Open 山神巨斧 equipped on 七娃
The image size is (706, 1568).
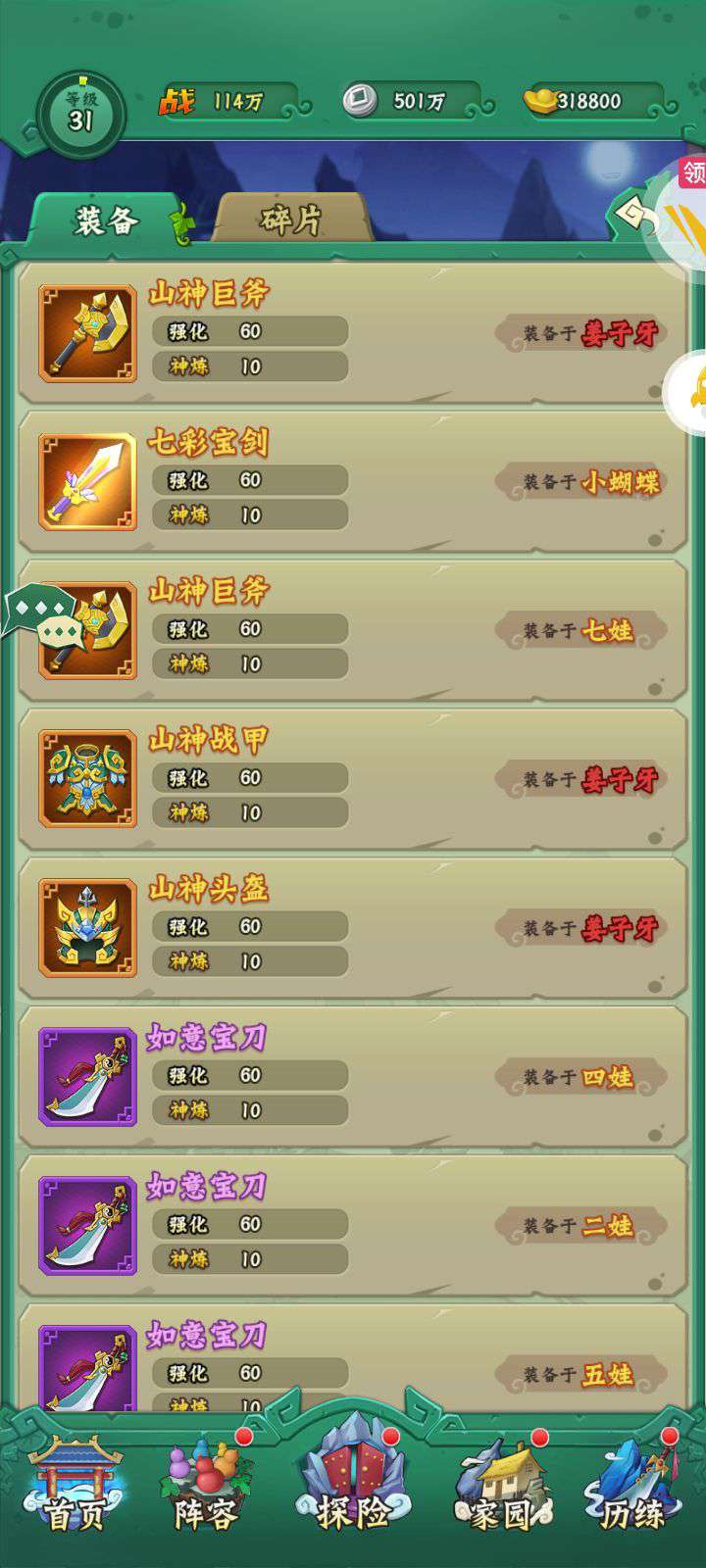pos(351,630)
